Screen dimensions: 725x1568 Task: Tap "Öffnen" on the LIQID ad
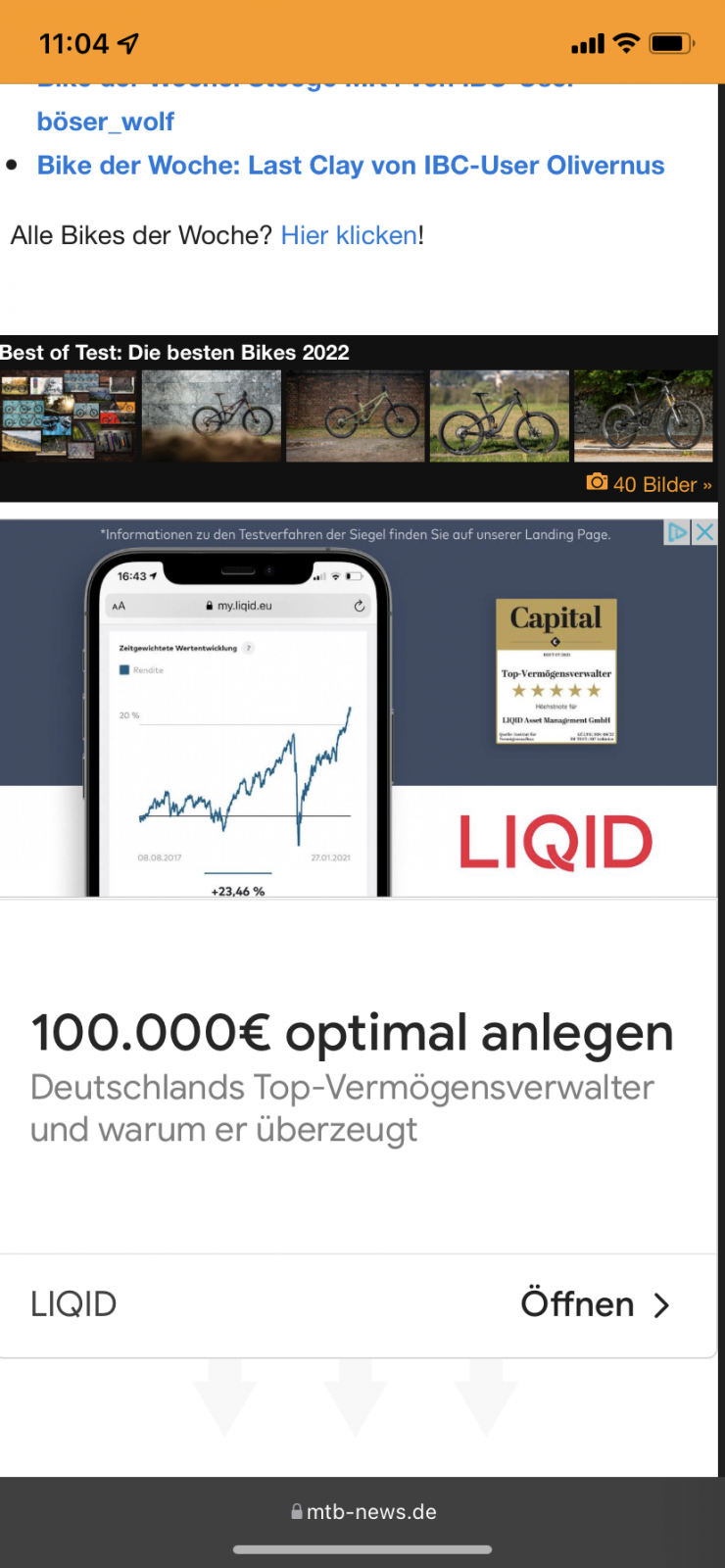tap(594, 1304)
